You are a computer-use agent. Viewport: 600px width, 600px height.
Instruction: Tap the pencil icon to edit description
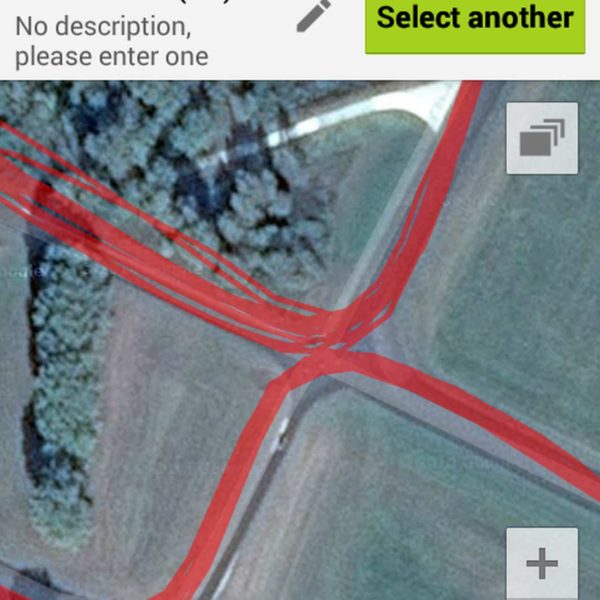pyautogui.click(x=314, y=15)
